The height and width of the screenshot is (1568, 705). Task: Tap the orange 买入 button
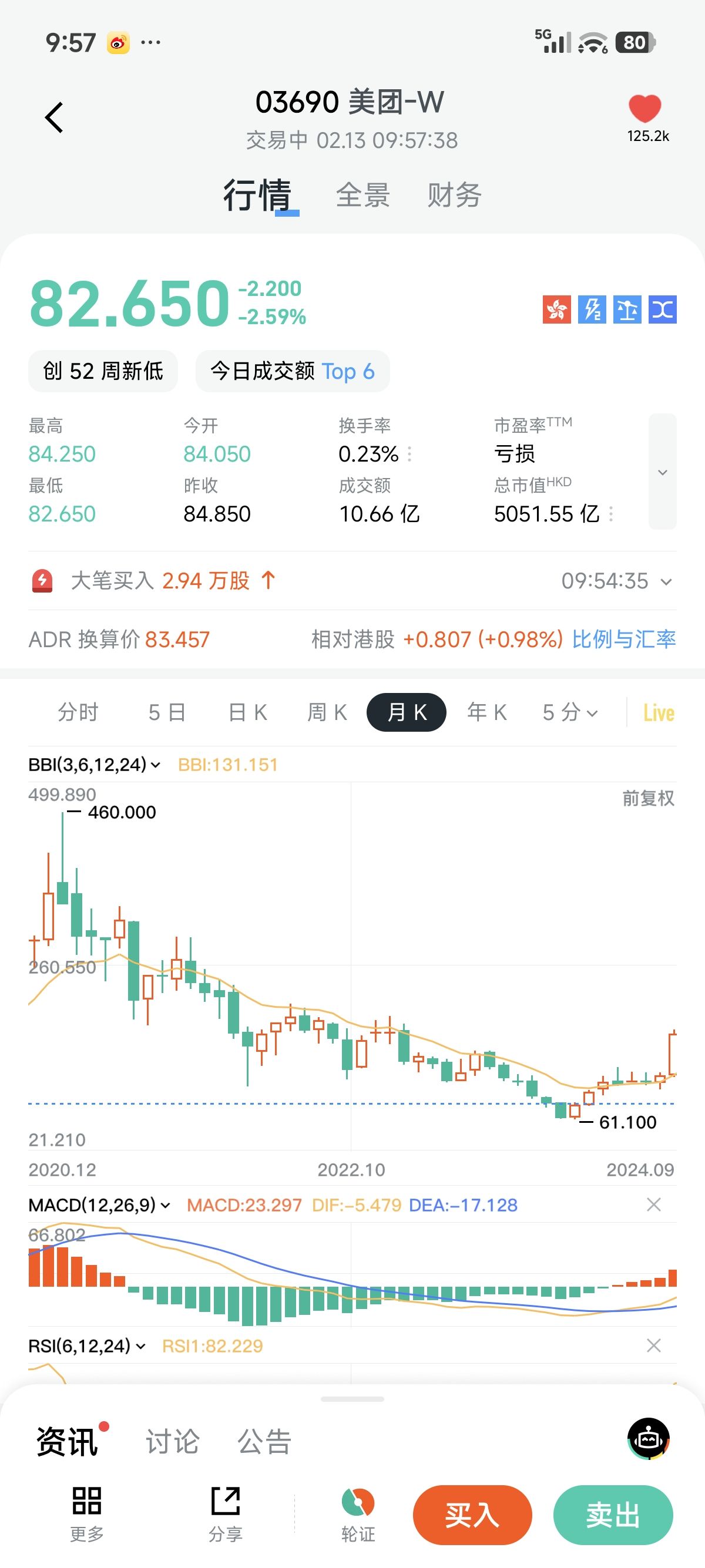point(472,1515)
